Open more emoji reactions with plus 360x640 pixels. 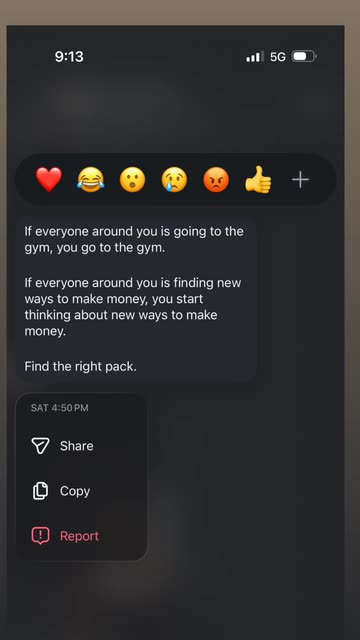300,180
